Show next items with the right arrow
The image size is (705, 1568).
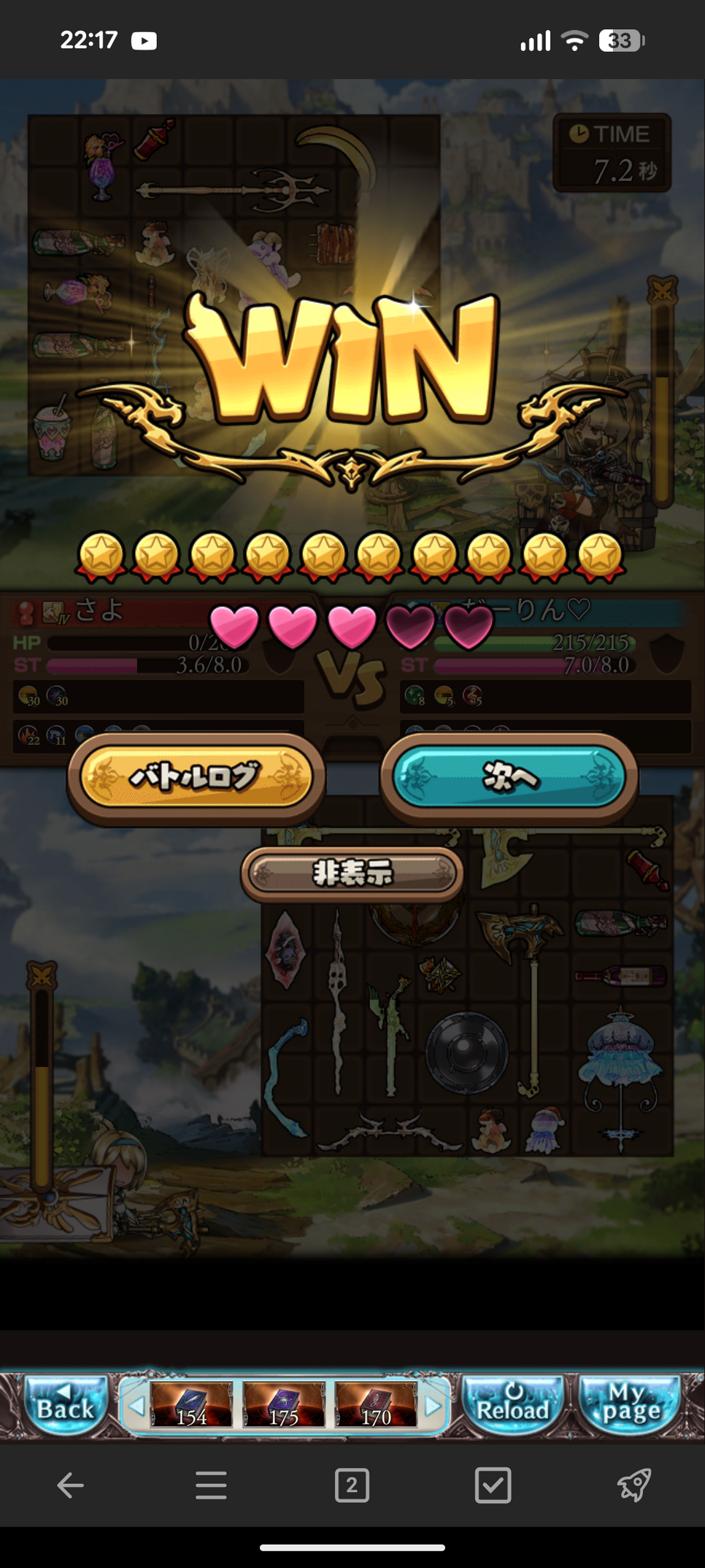click(x=434, y=1404)
